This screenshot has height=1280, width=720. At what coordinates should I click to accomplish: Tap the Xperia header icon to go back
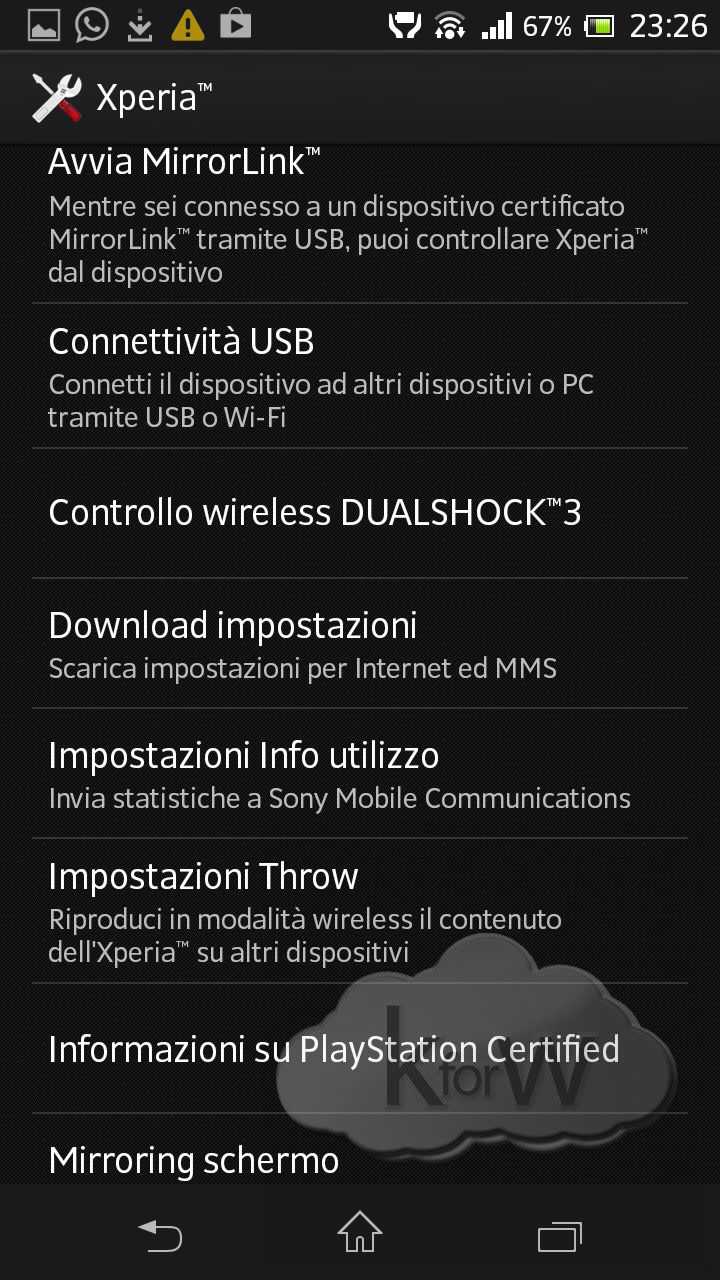point(57,97)
